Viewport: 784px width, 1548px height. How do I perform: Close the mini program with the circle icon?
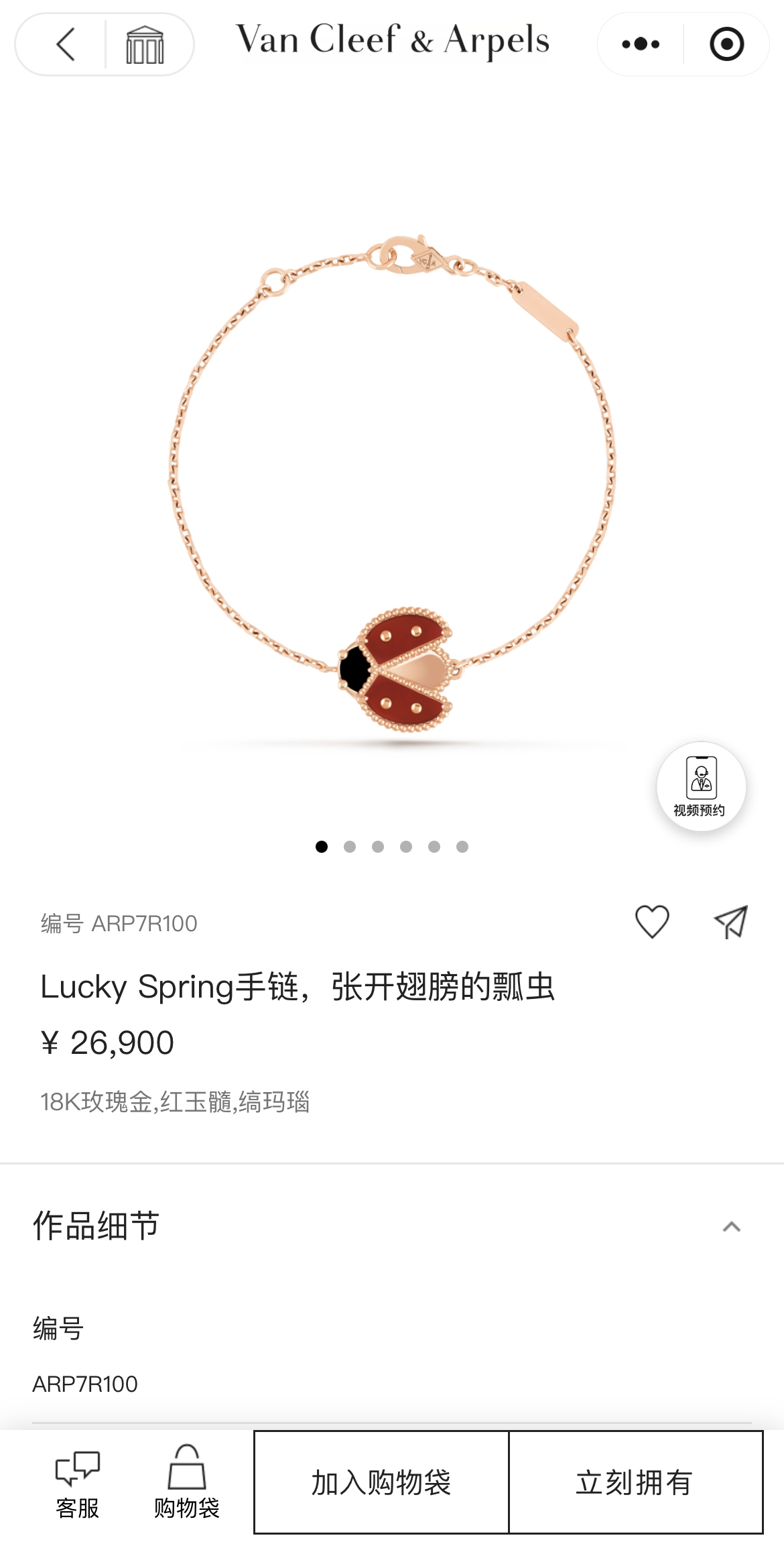[726, 44]
